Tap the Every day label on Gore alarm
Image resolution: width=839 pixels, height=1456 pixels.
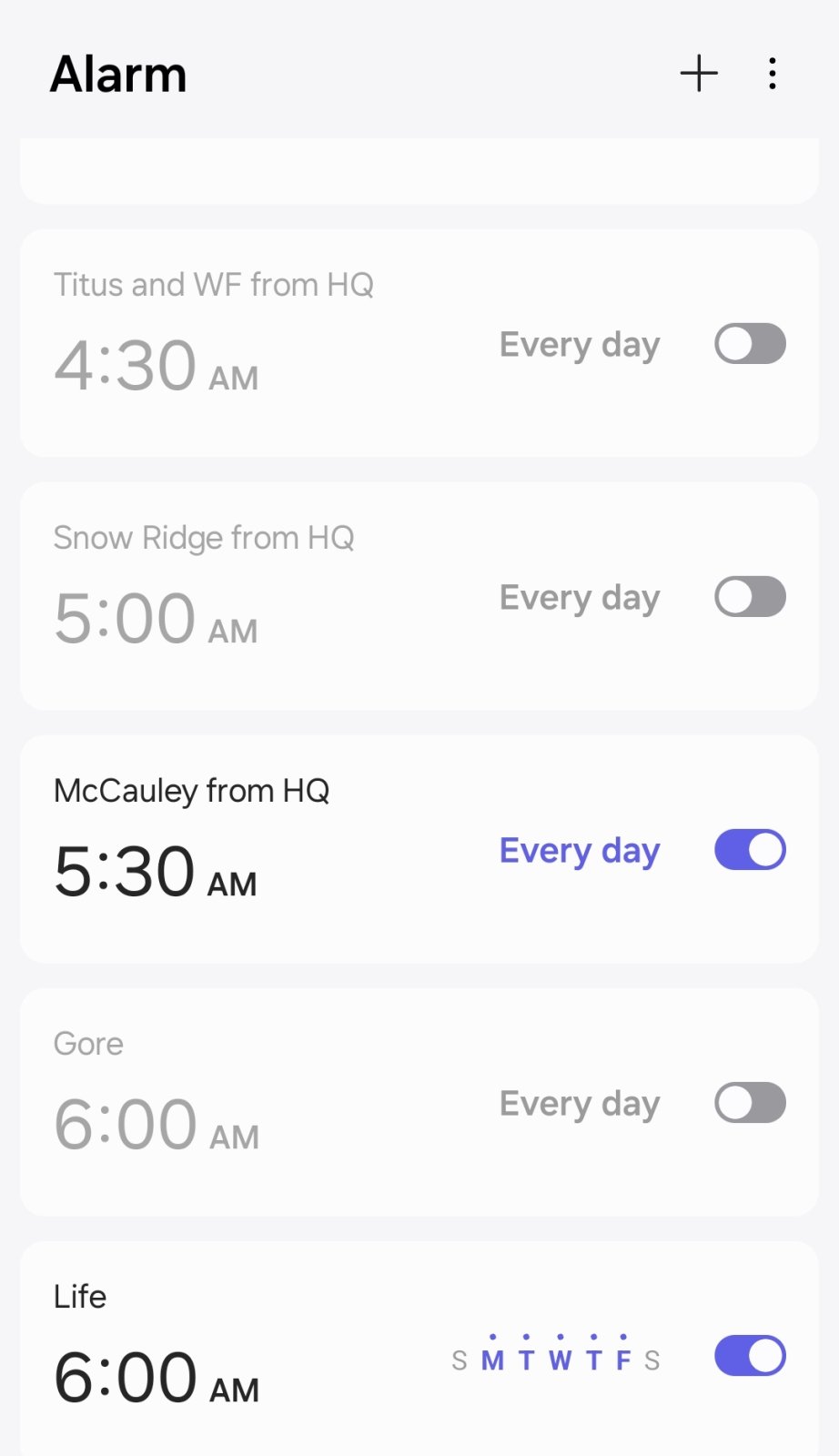point(579,1102)
